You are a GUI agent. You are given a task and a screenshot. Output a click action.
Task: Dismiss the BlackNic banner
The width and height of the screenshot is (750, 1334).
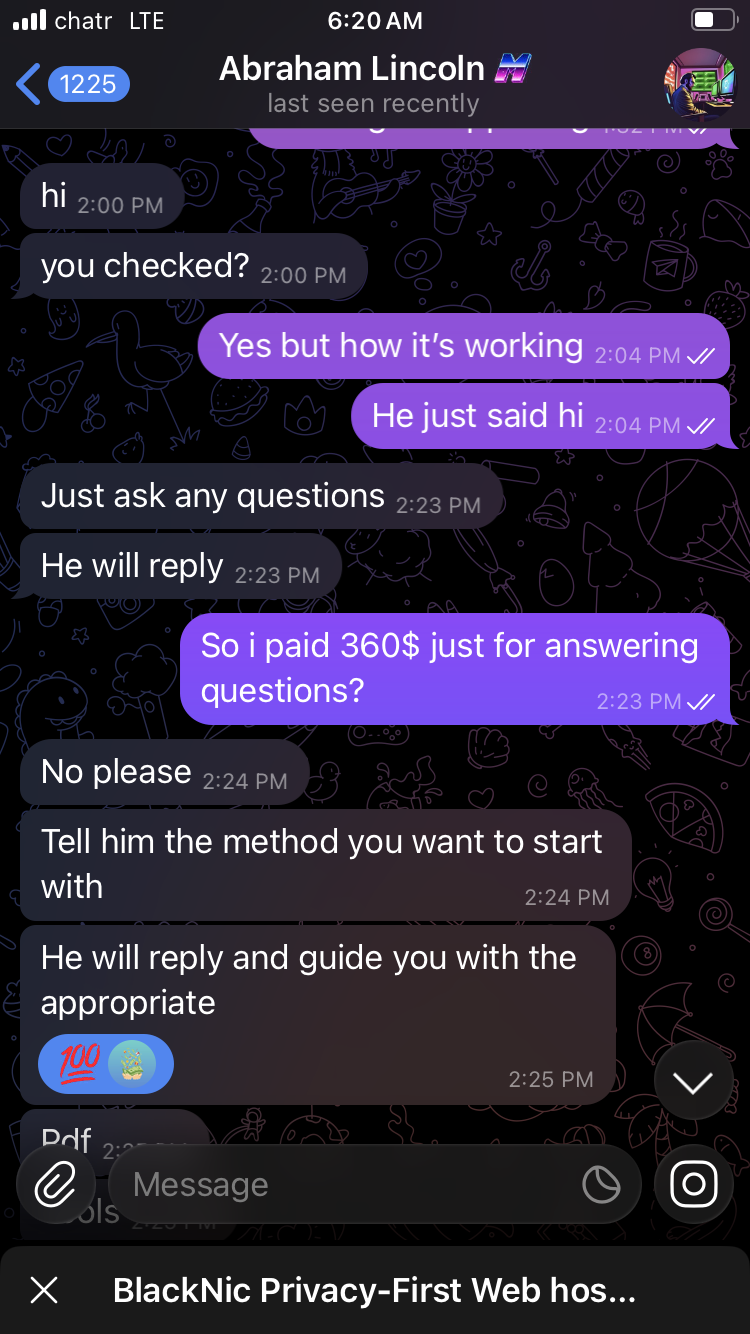click(x=44, y=1290)
